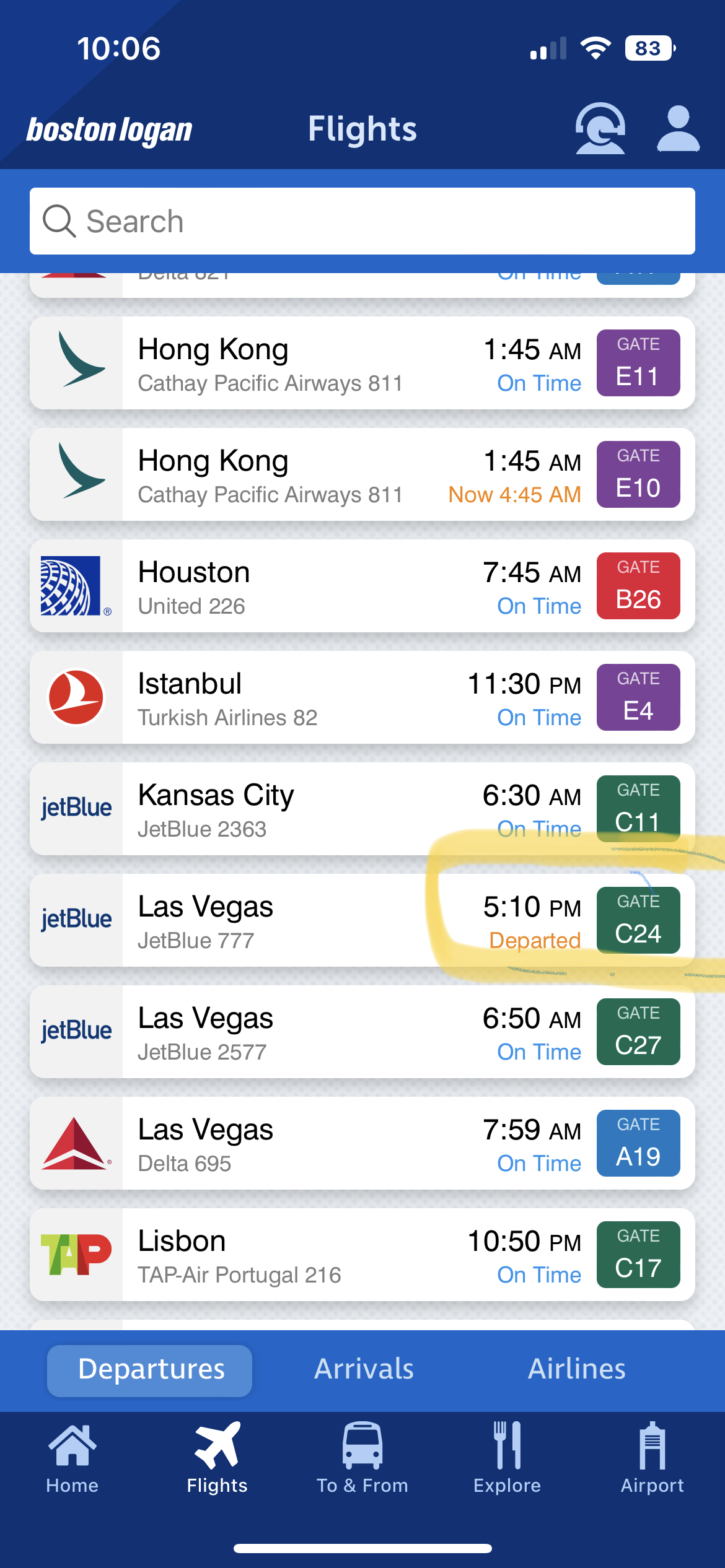725x1568 pixels.
Task: Open the To & From tab
Action: [362, 1458]
